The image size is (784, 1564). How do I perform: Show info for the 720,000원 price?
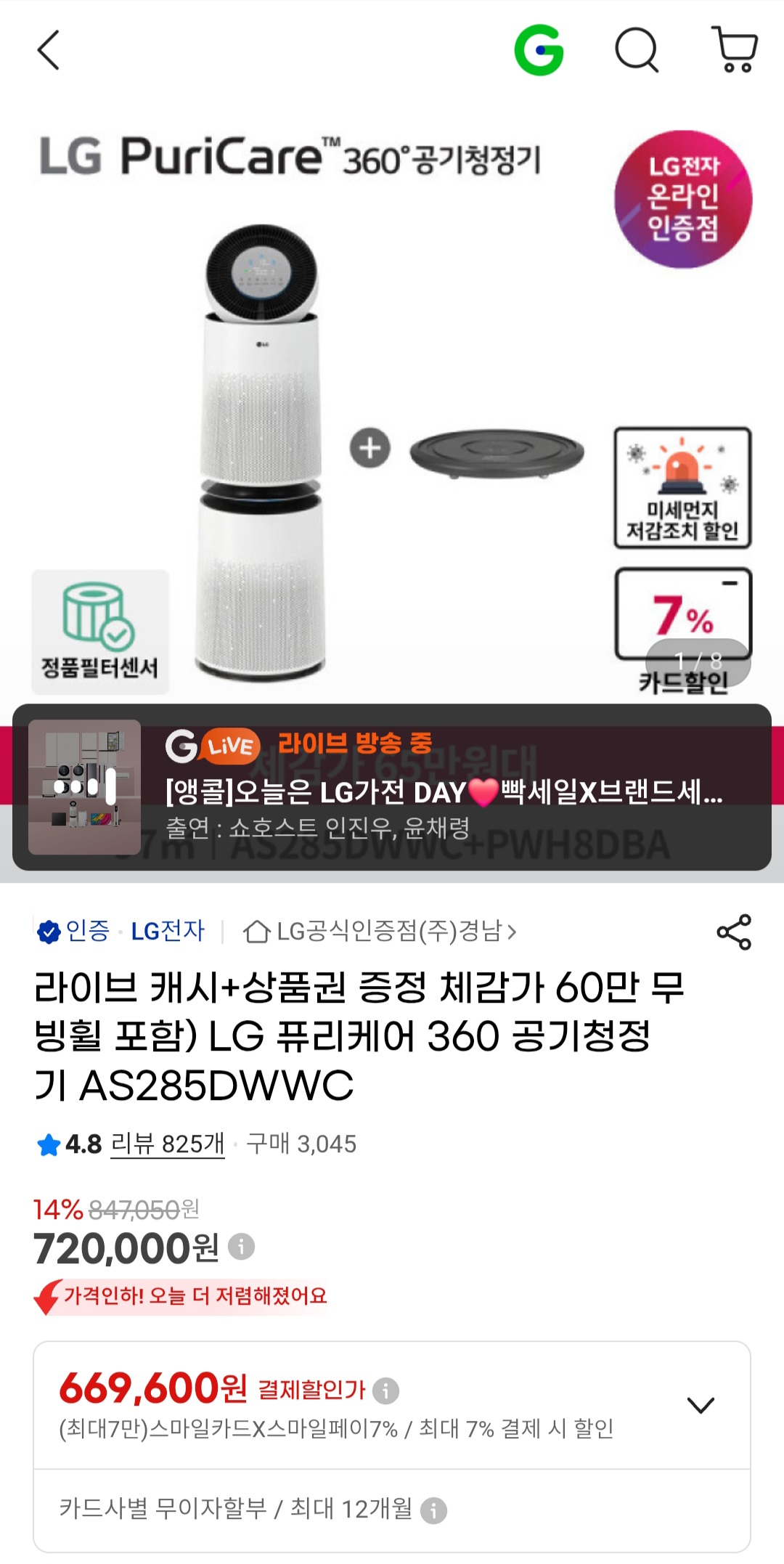coord(241,1247)
